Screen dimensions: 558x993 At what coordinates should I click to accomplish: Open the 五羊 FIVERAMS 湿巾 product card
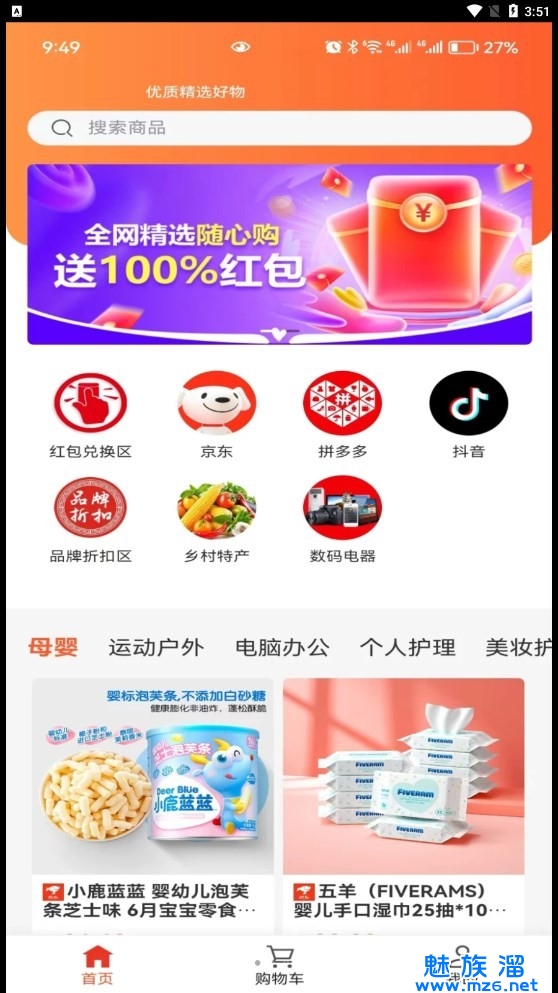coord(403,806)
